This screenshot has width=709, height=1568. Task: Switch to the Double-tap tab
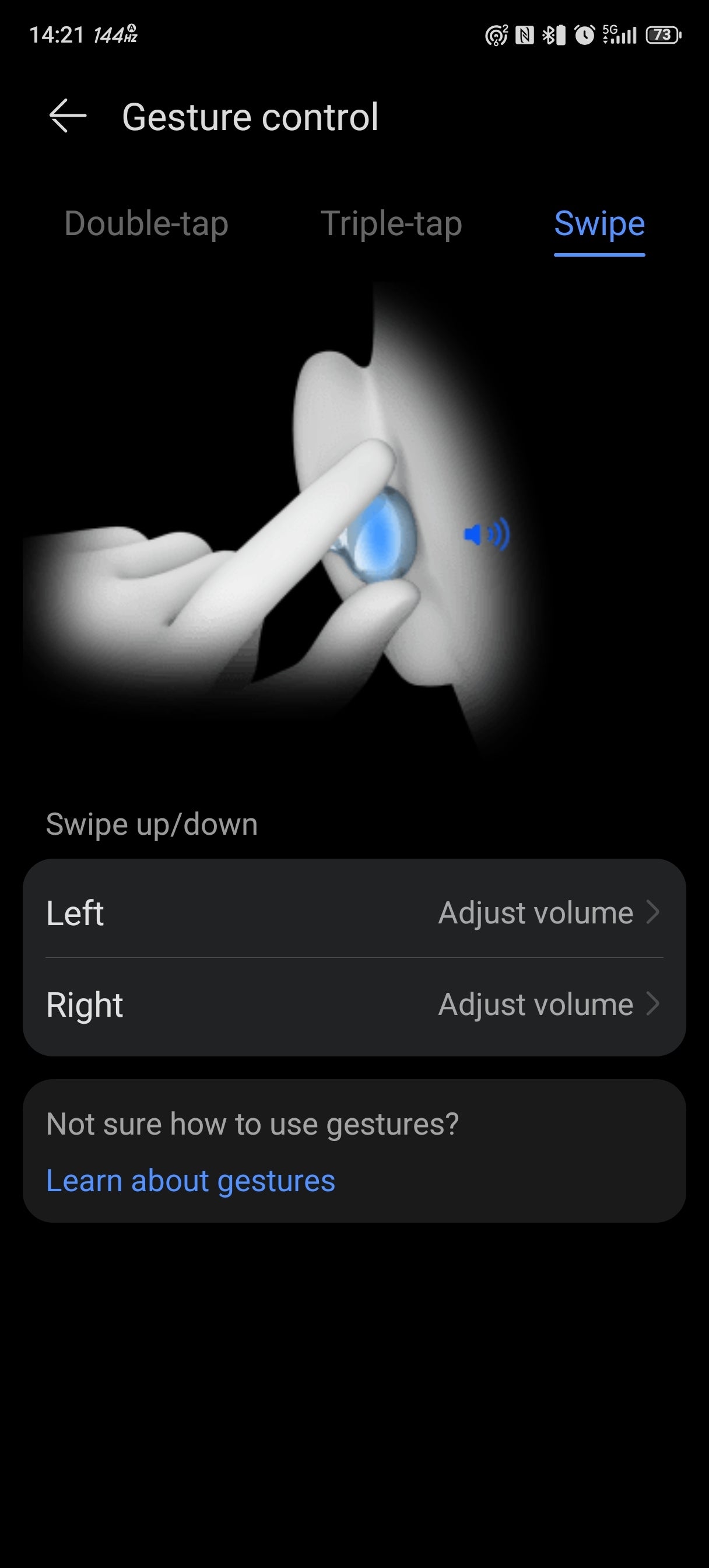(x=146, y=223)
